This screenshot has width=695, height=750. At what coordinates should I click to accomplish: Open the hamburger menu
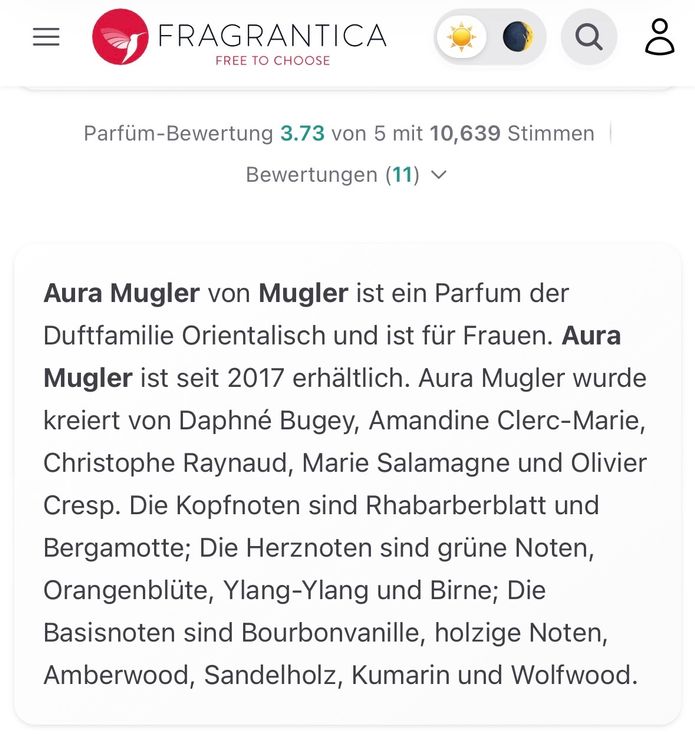(46, 37)
